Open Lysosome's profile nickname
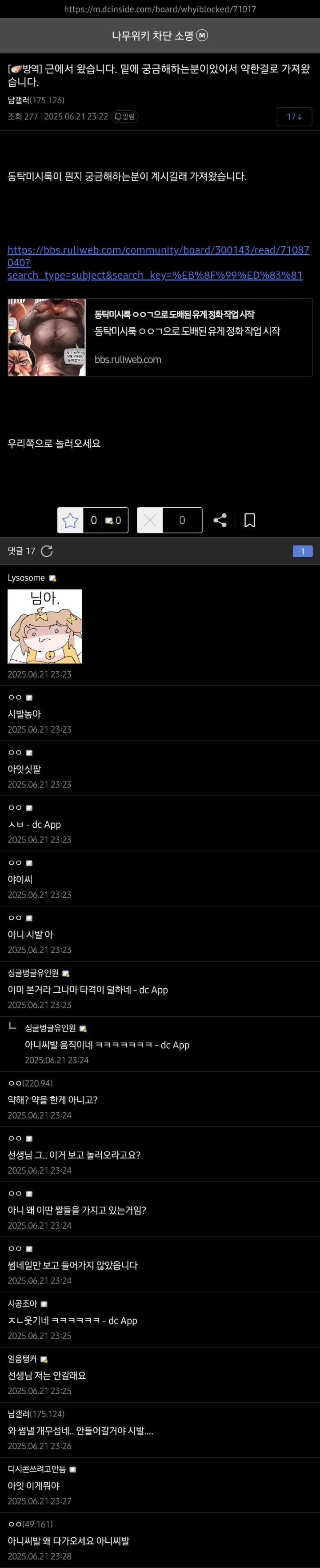Viewport: 320px width, 1568px height. 26,577
